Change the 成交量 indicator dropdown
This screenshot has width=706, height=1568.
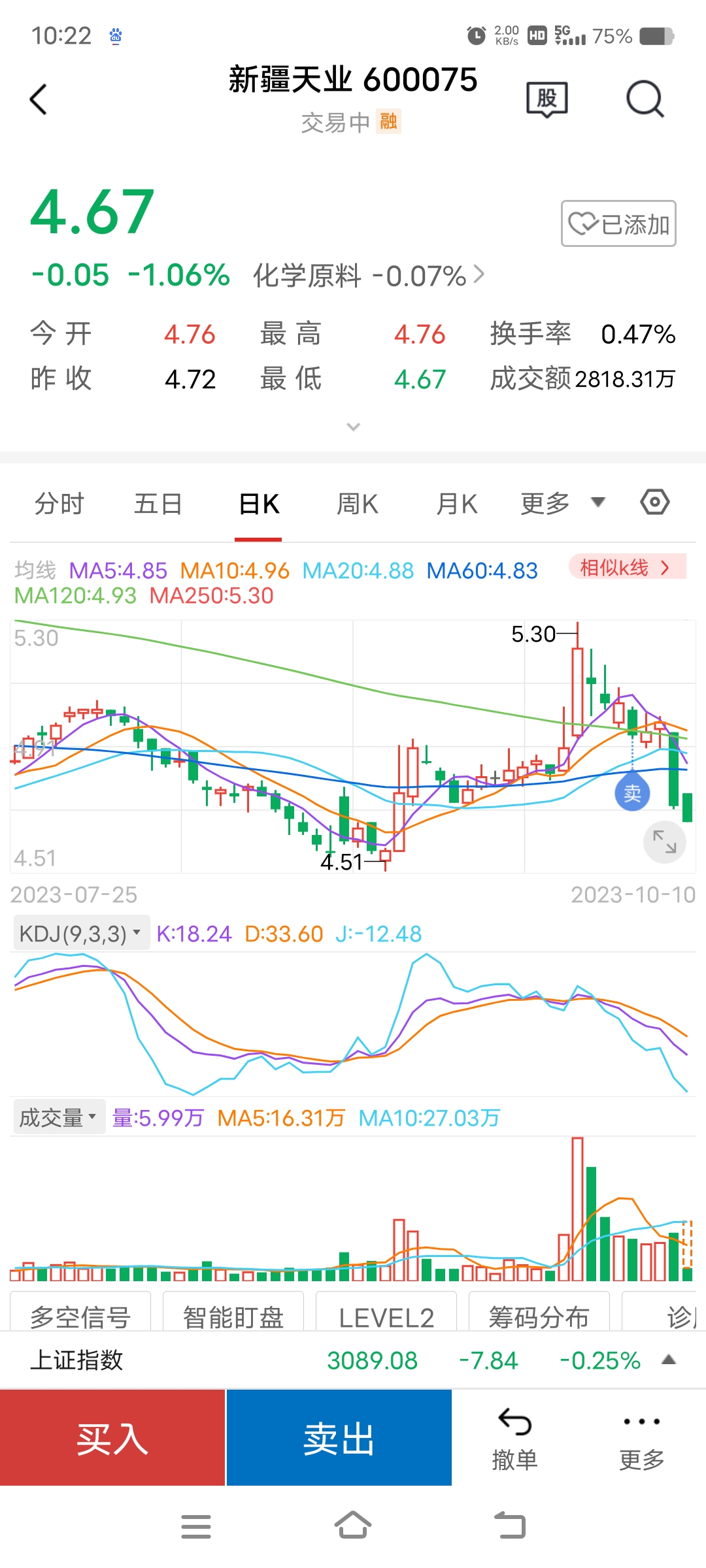(59, 1118)
